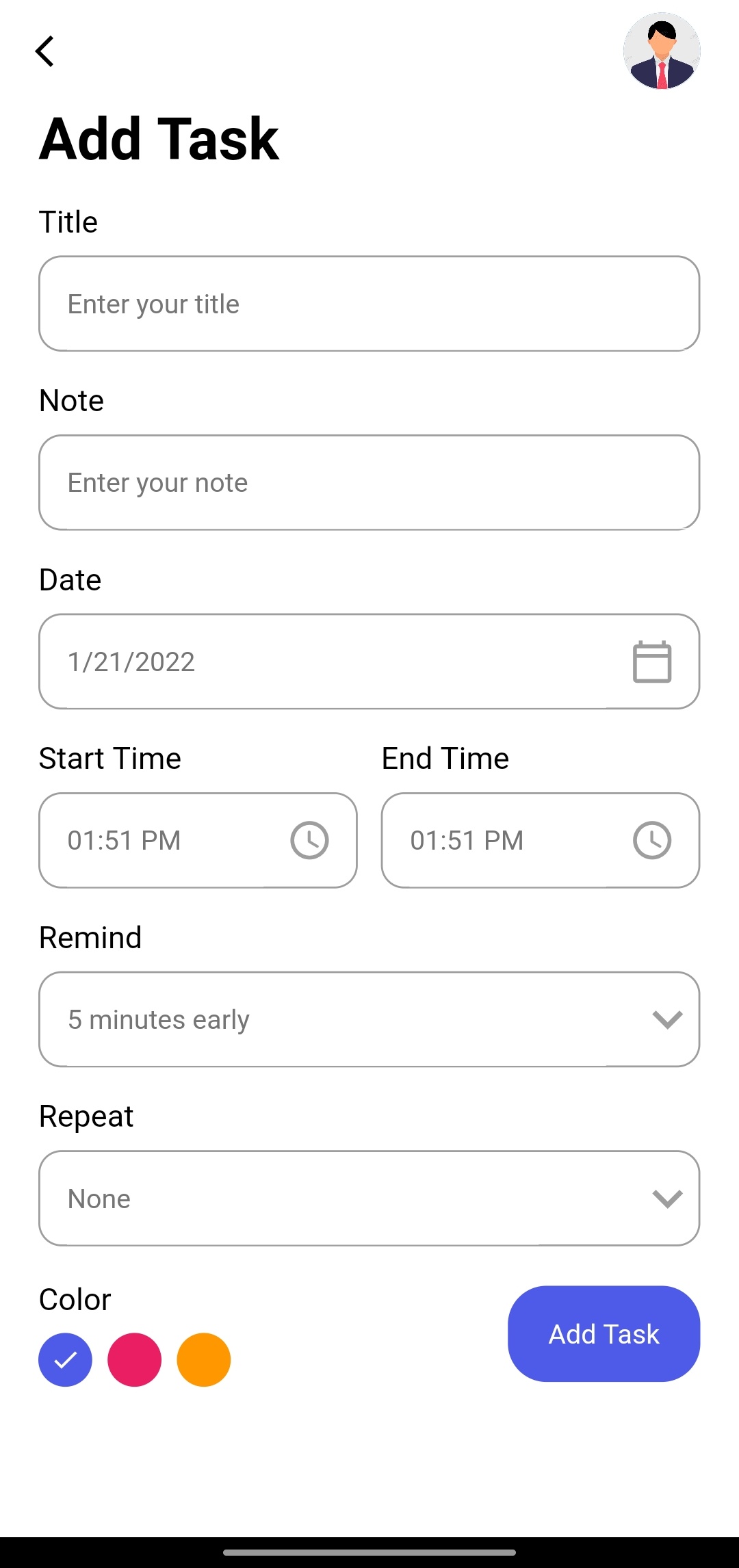Viewport: 739px width, 1568px height.
Task: Open the Start Time clock picker
Action: coord(309,840)
